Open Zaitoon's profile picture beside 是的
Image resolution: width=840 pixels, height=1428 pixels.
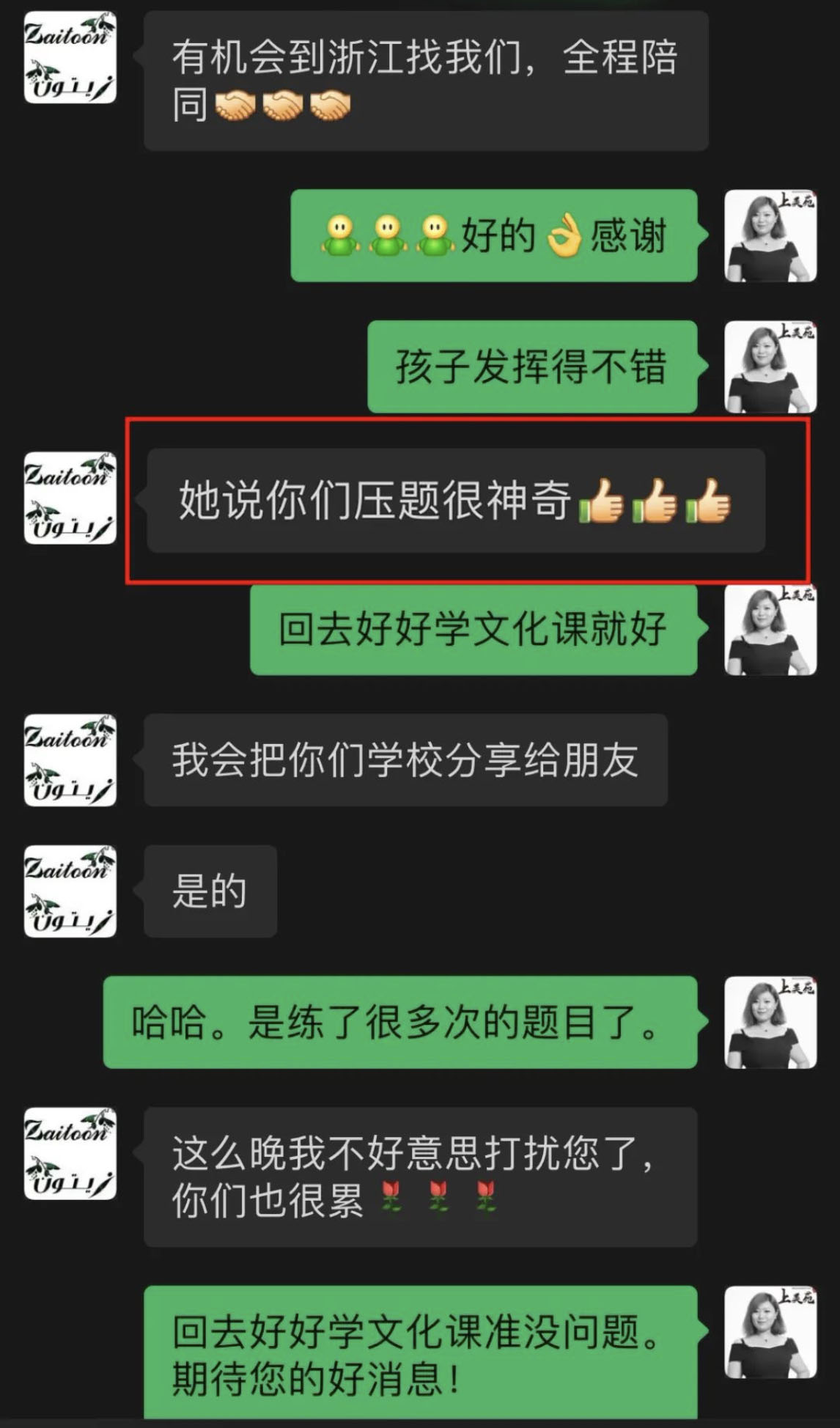coord(70,891)
